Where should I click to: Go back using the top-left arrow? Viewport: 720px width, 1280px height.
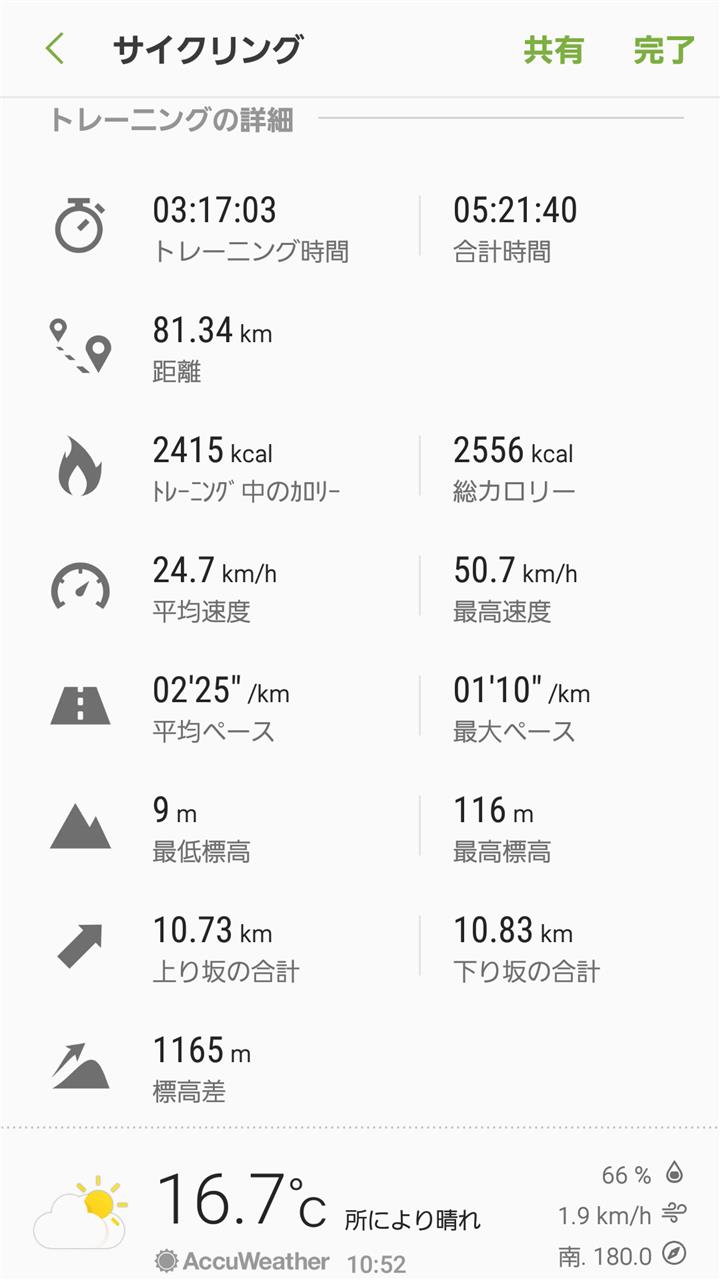pos(54,49)
